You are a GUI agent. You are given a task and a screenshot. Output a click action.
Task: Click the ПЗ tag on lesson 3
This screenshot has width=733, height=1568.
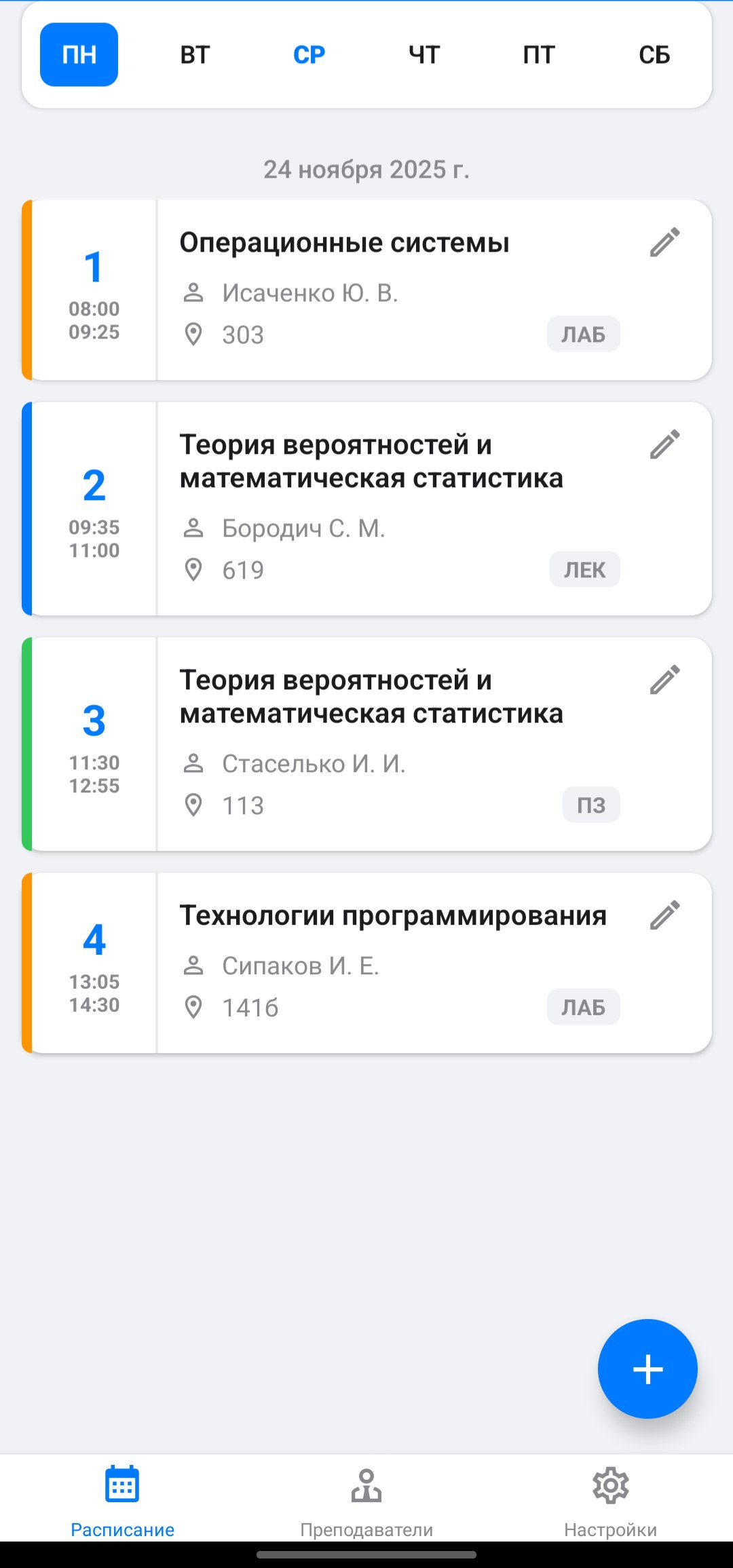[x=591, y=805]
